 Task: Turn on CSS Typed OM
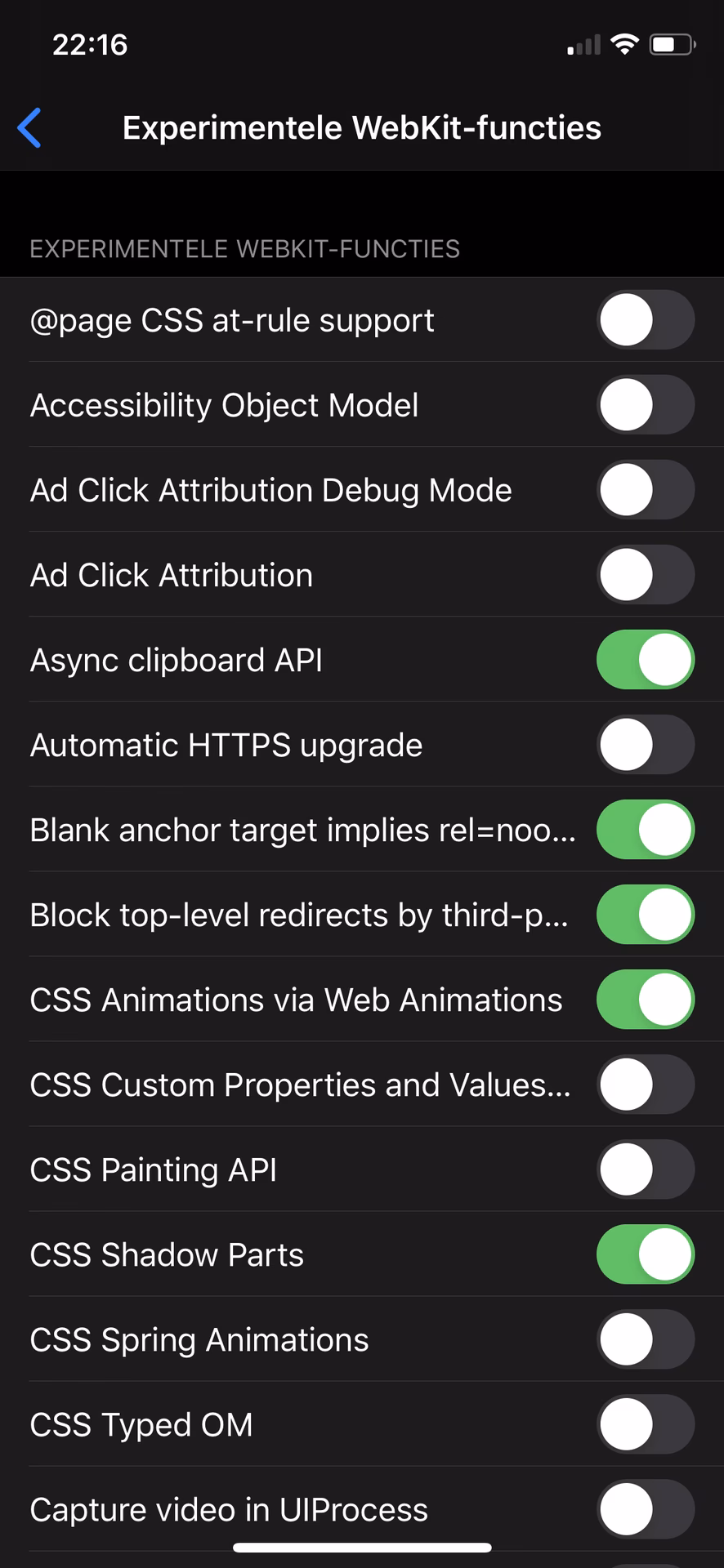pyautogui.click(x=645, y=1424)
